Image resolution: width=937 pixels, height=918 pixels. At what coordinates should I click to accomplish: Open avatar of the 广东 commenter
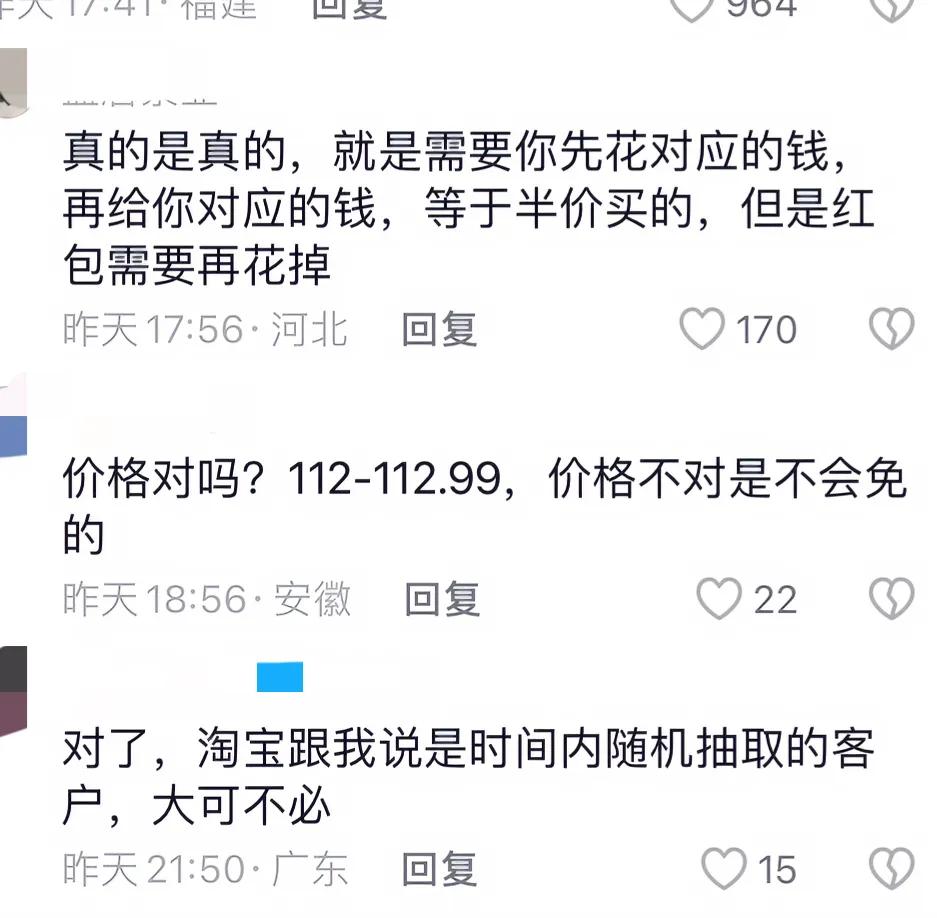click(12, 690)
